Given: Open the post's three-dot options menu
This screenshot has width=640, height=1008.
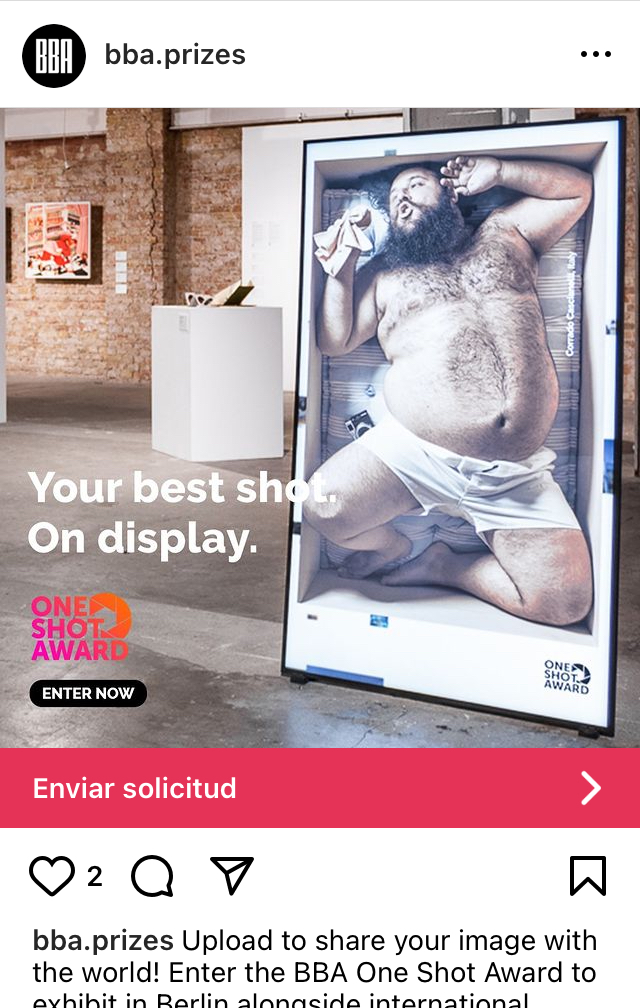Looking at the screenshot, I should [x=595, y=55].
